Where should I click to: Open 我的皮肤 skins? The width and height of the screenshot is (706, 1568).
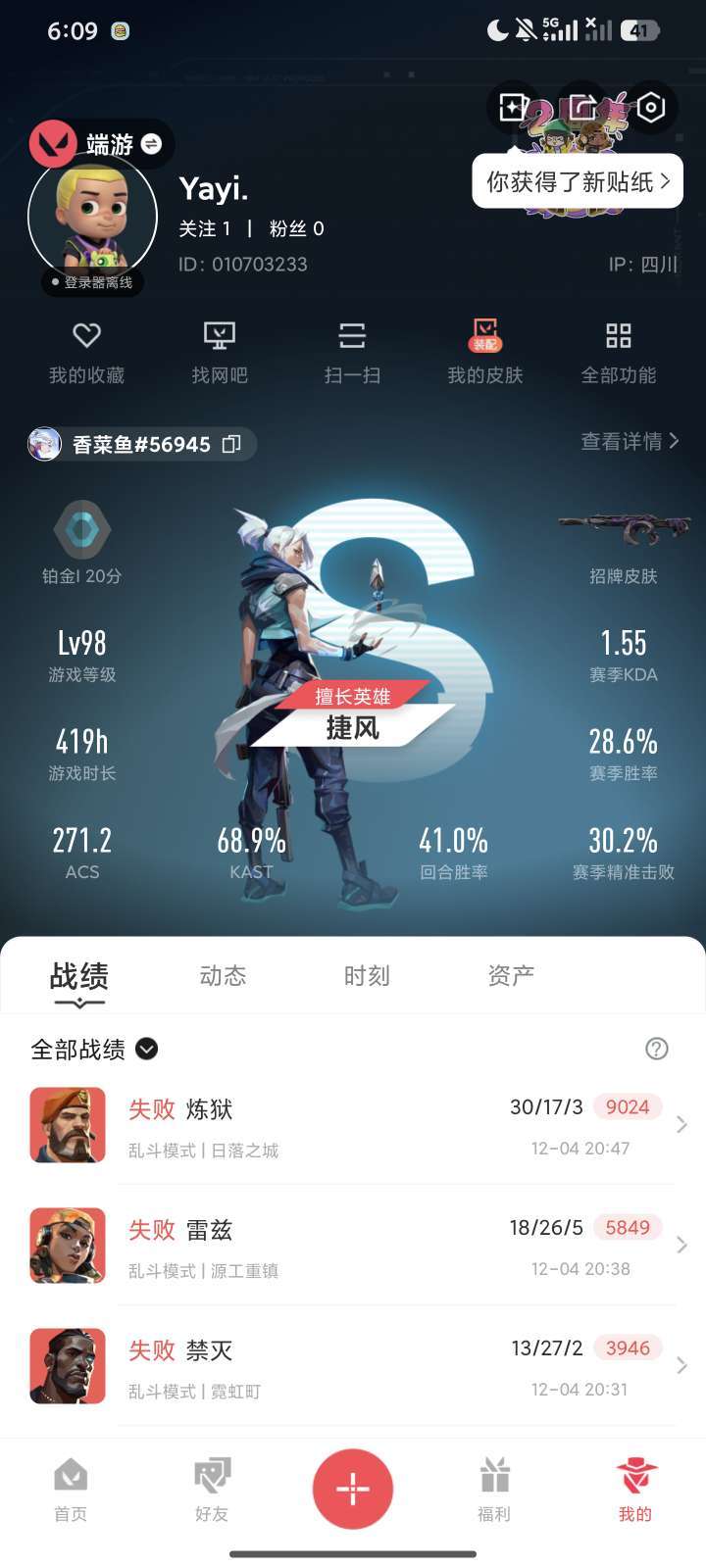485,352
